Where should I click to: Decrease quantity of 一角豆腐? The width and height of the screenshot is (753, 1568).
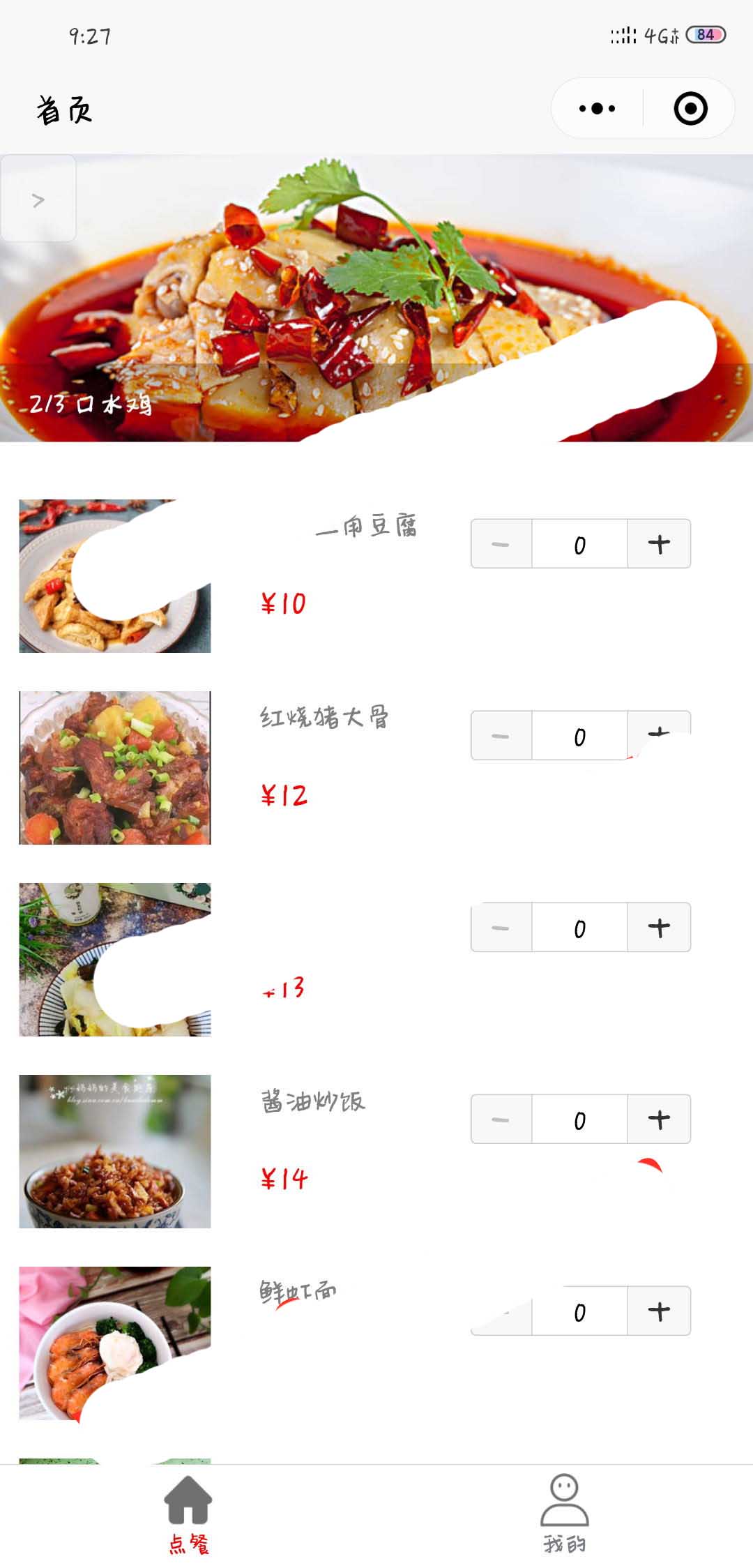click(501, 544)
